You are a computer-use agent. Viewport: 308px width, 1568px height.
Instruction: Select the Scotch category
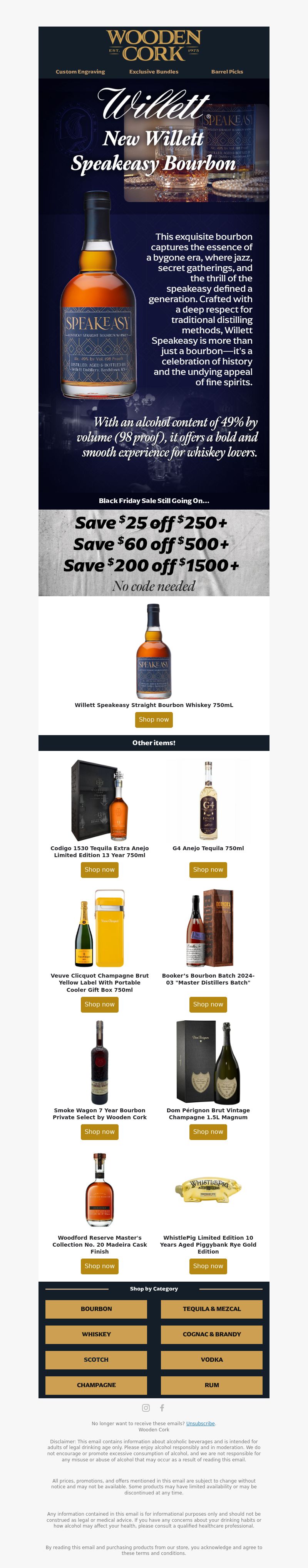(x=96, y=1359)
